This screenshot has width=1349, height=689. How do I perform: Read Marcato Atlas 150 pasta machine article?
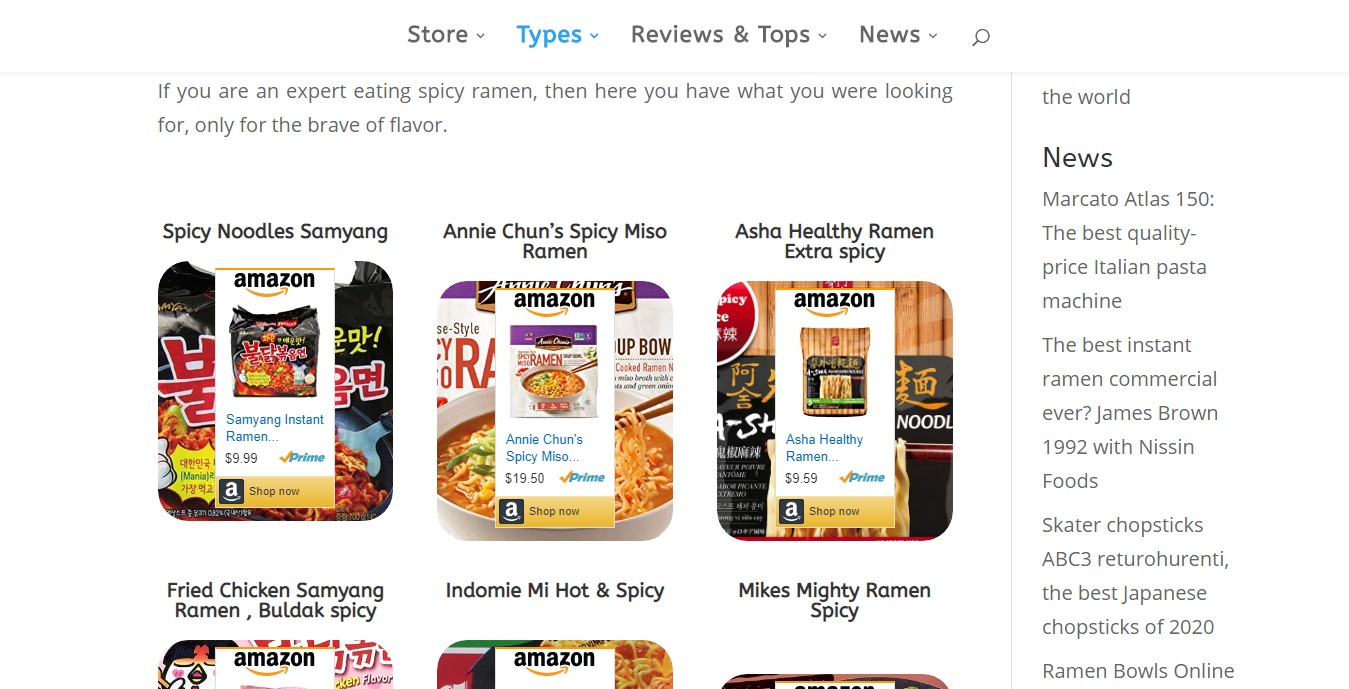(x=1128, y=250)
